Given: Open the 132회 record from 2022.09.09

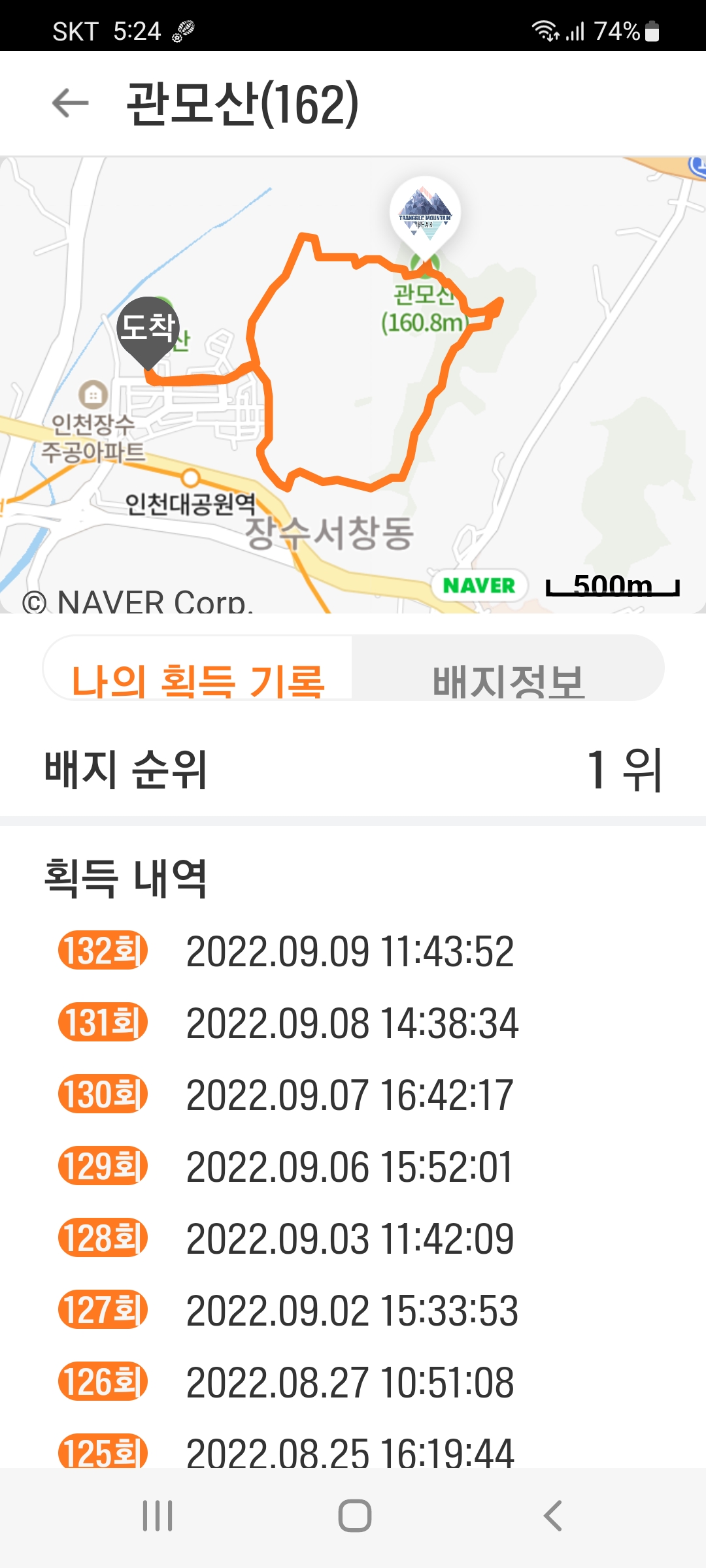Looking at the screenshot, I should click(x=353, y=951).
